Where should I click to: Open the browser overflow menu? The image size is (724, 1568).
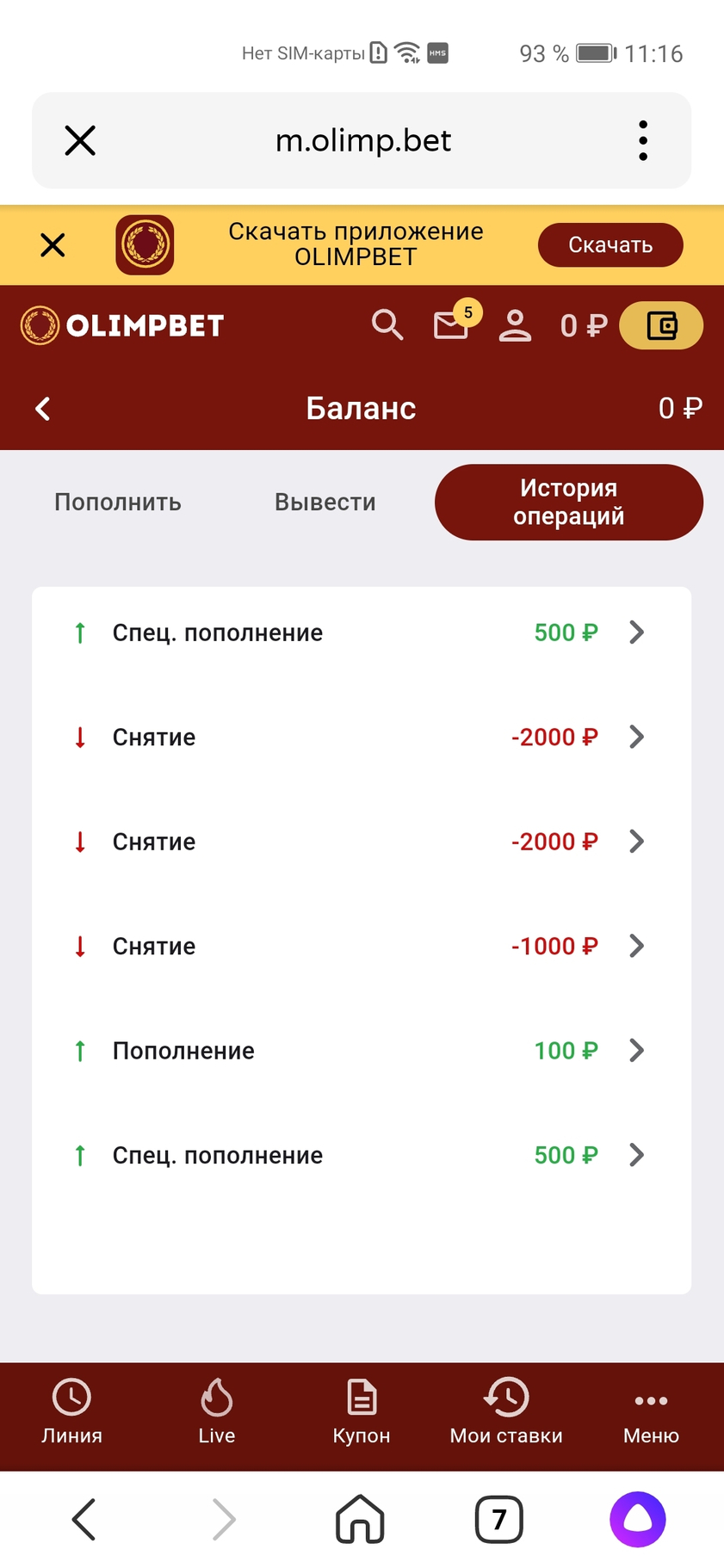coord(643,140)
